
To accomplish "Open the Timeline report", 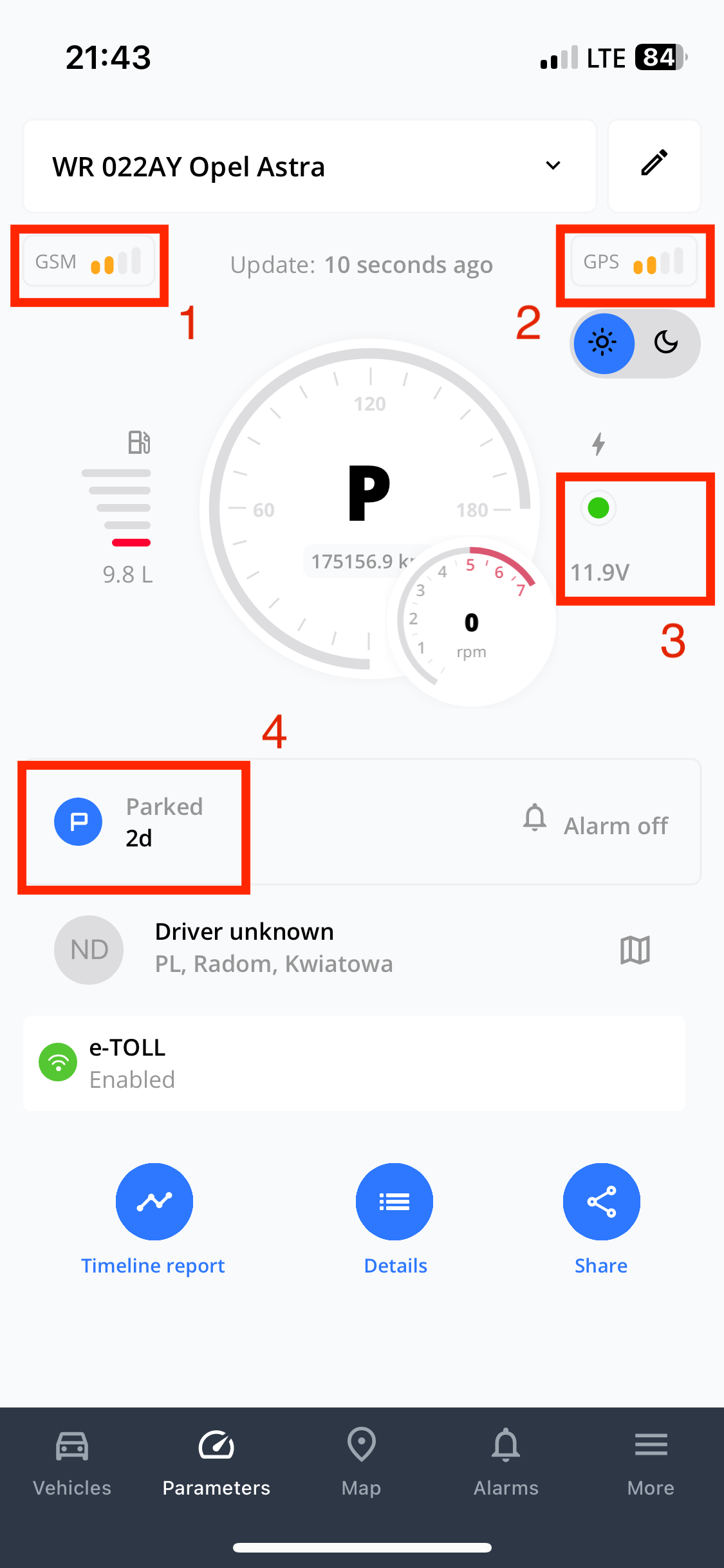I will pos(154,1202).
